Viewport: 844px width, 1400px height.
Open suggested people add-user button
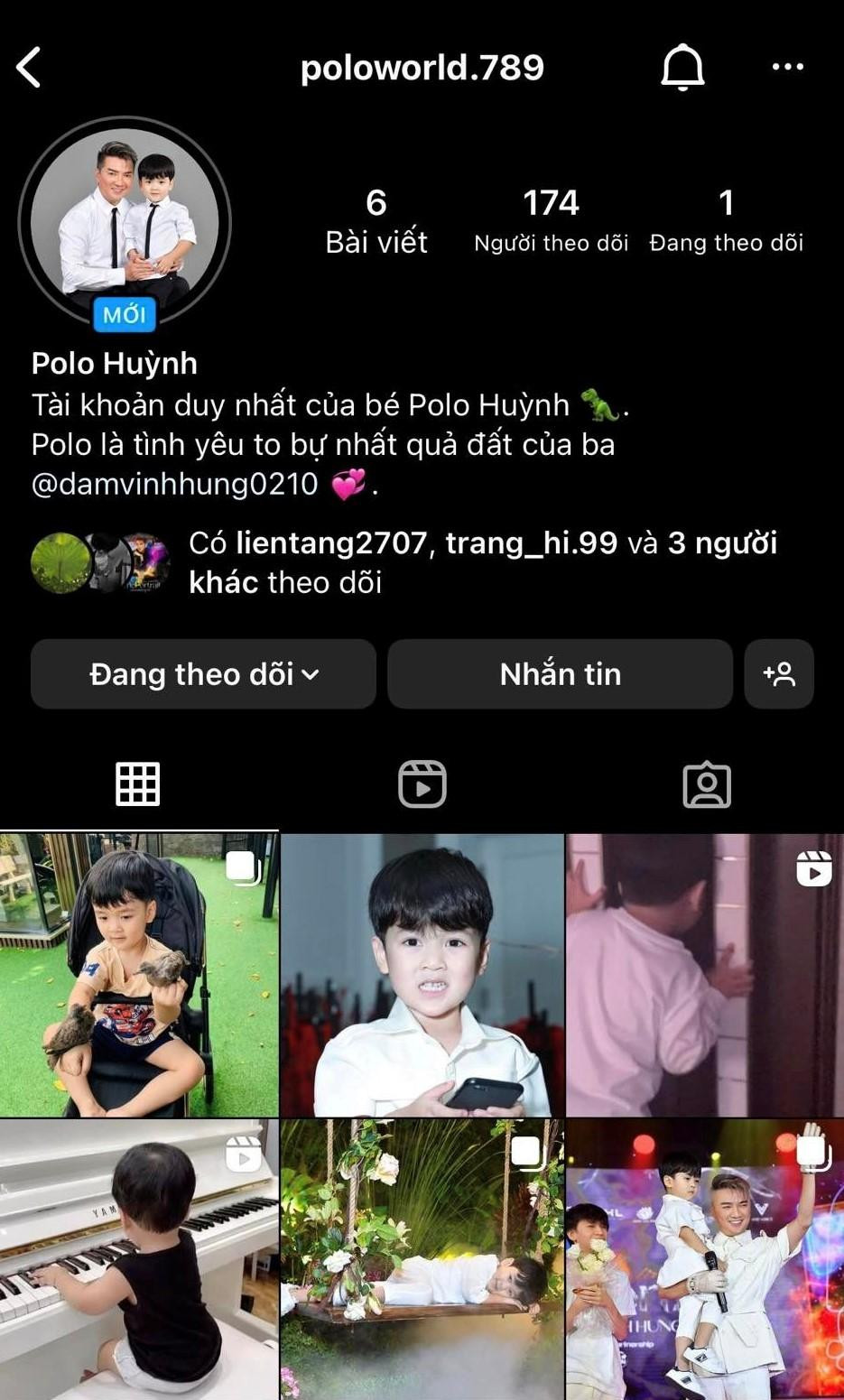click(779, 674)
